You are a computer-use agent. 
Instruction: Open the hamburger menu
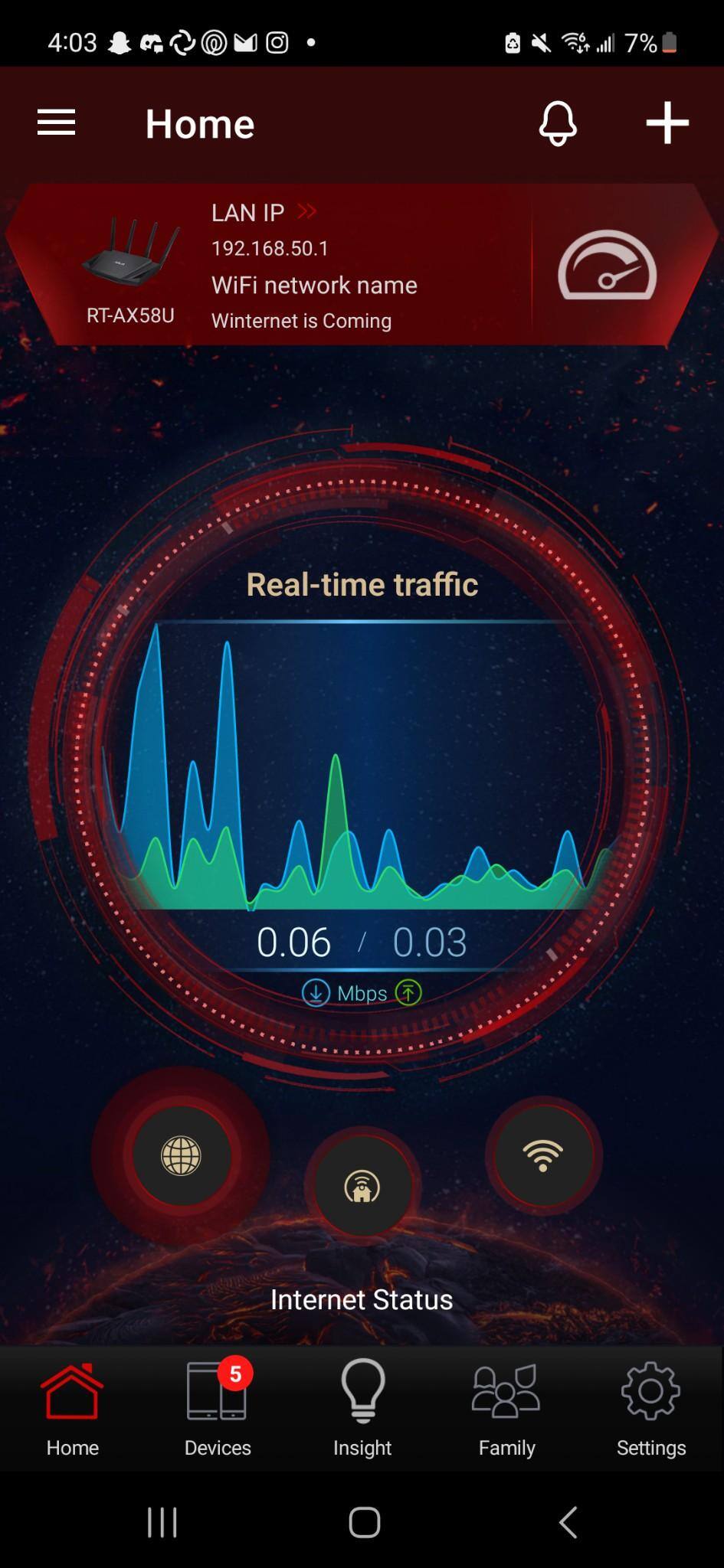pyautogui.click(x=56, y=122)
